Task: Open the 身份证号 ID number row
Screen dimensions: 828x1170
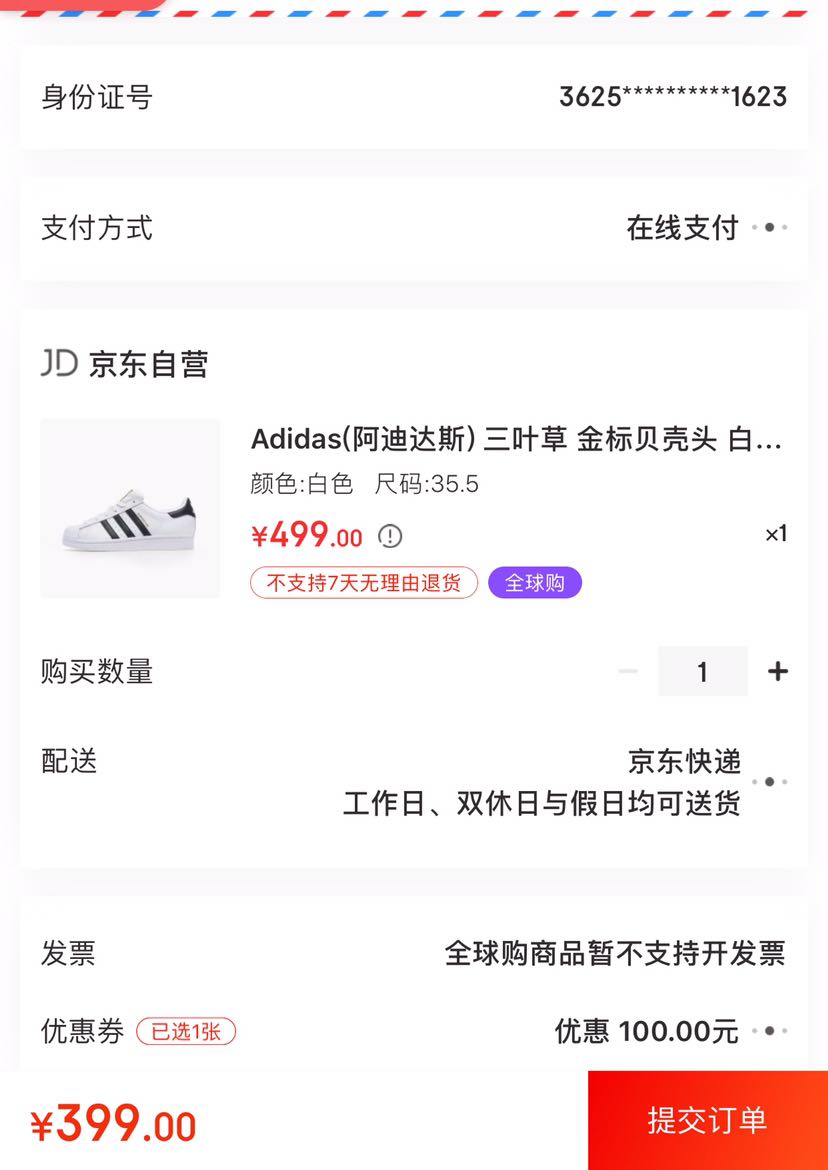Action: click(x=414, y=96)
